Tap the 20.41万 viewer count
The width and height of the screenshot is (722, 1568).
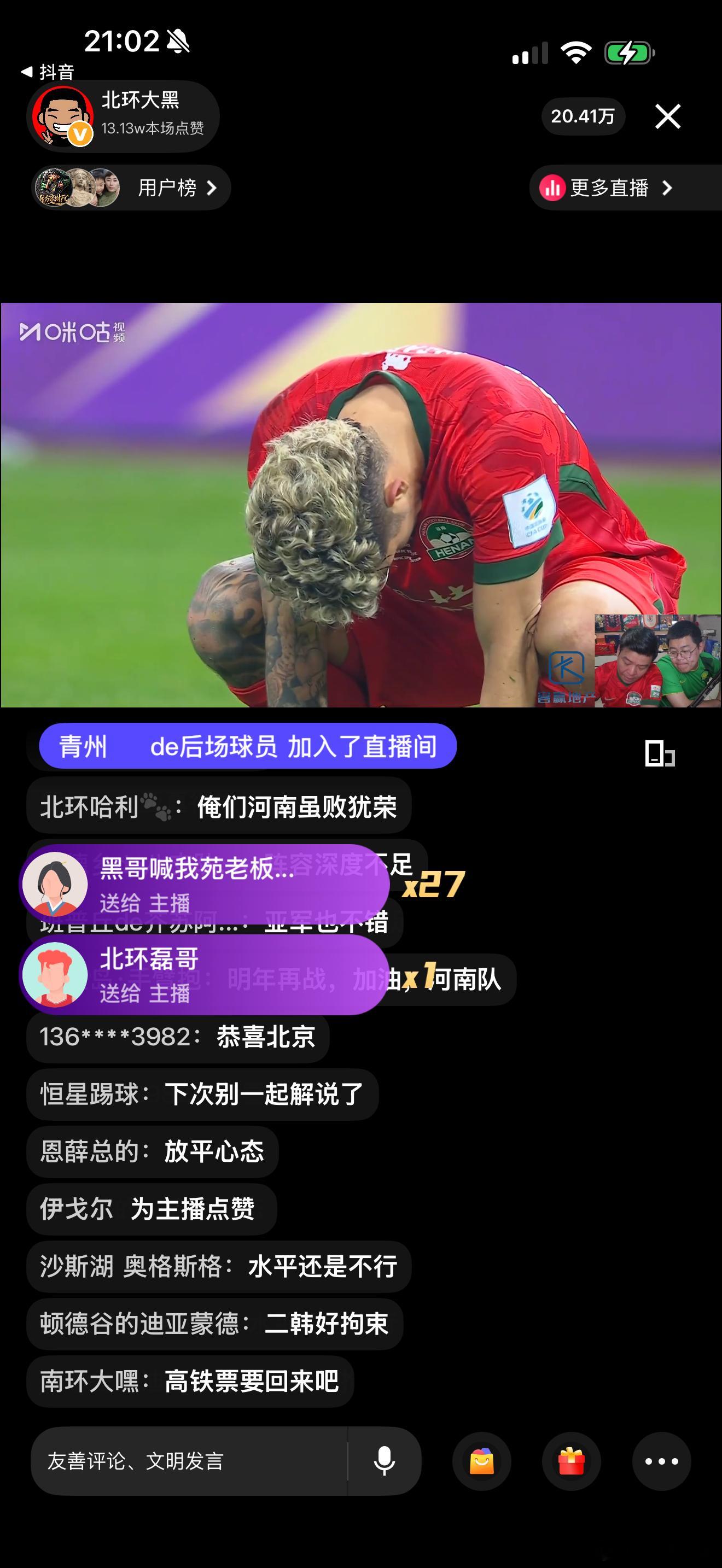tap(582, 116)
